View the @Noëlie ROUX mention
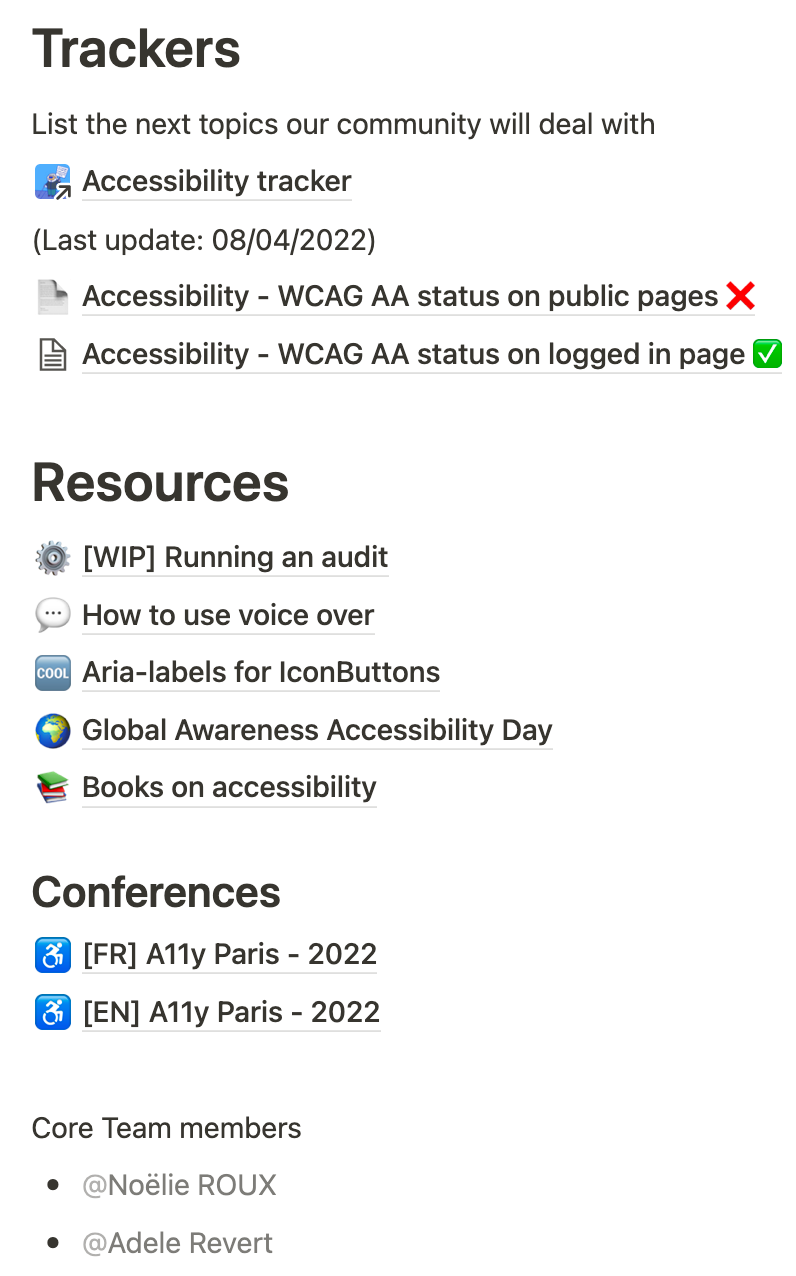Image resolution: width=796 pixels, height=1276 pixels. click(x=179, y=1186)
